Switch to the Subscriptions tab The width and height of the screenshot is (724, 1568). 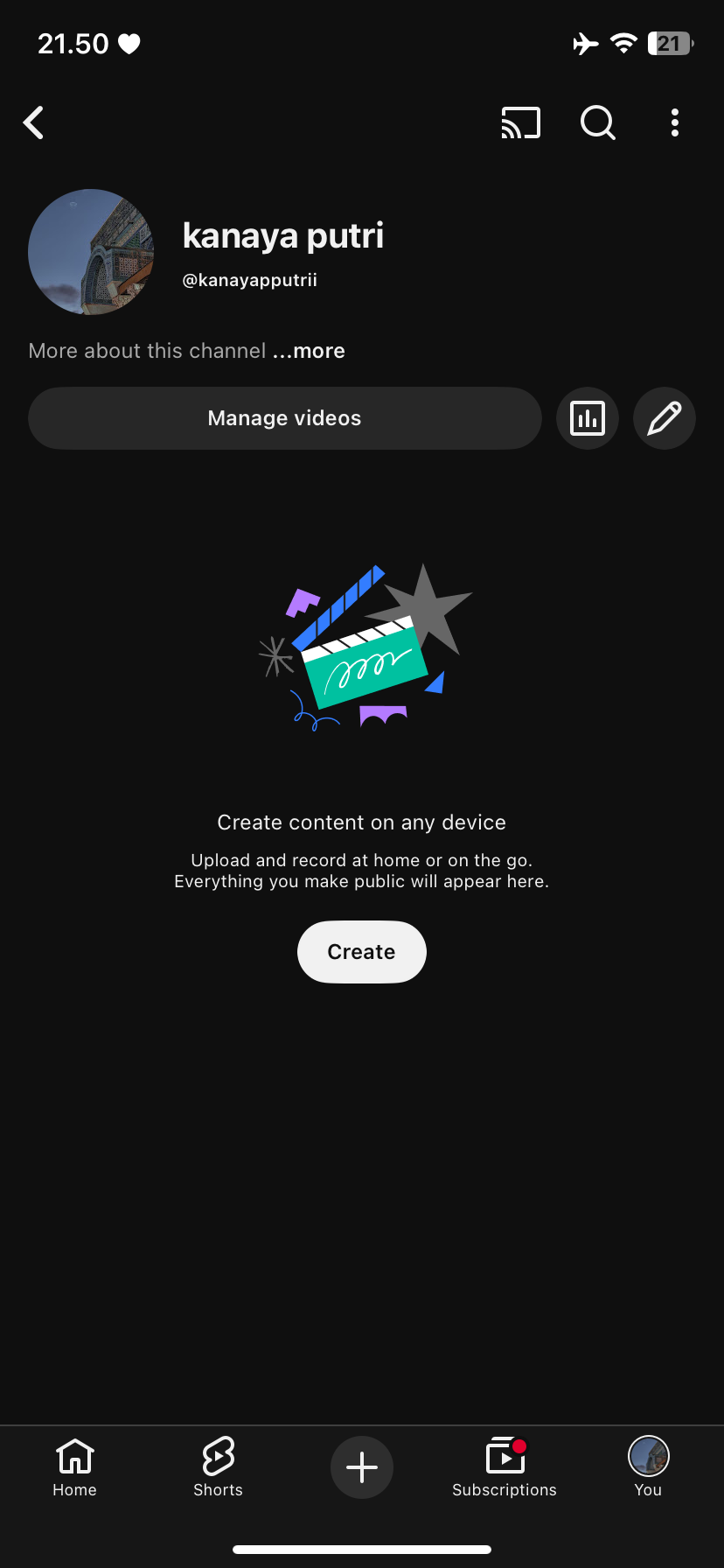point(505,1467)
